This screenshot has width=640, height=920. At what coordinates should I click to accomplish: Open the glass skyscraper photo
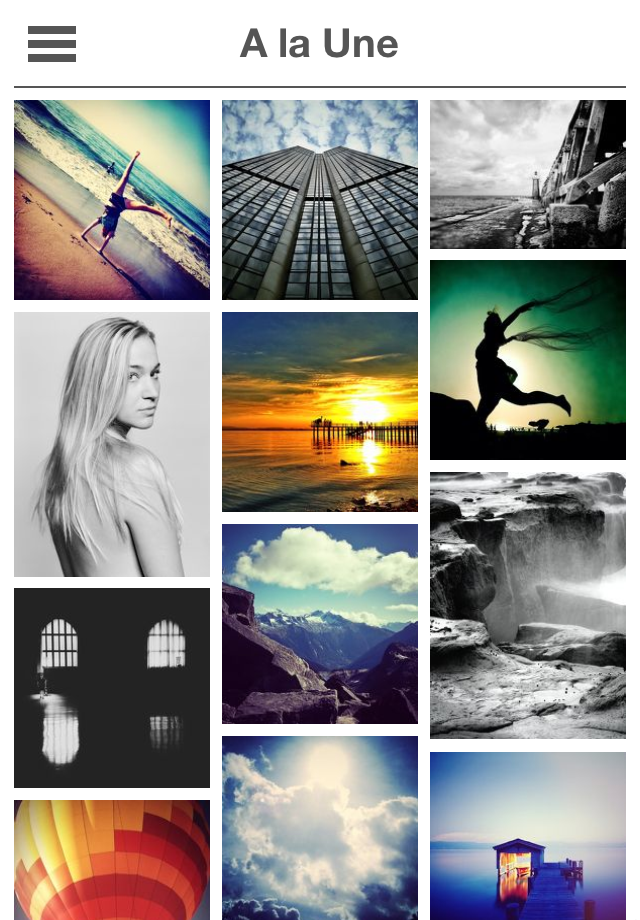point(320,200)
